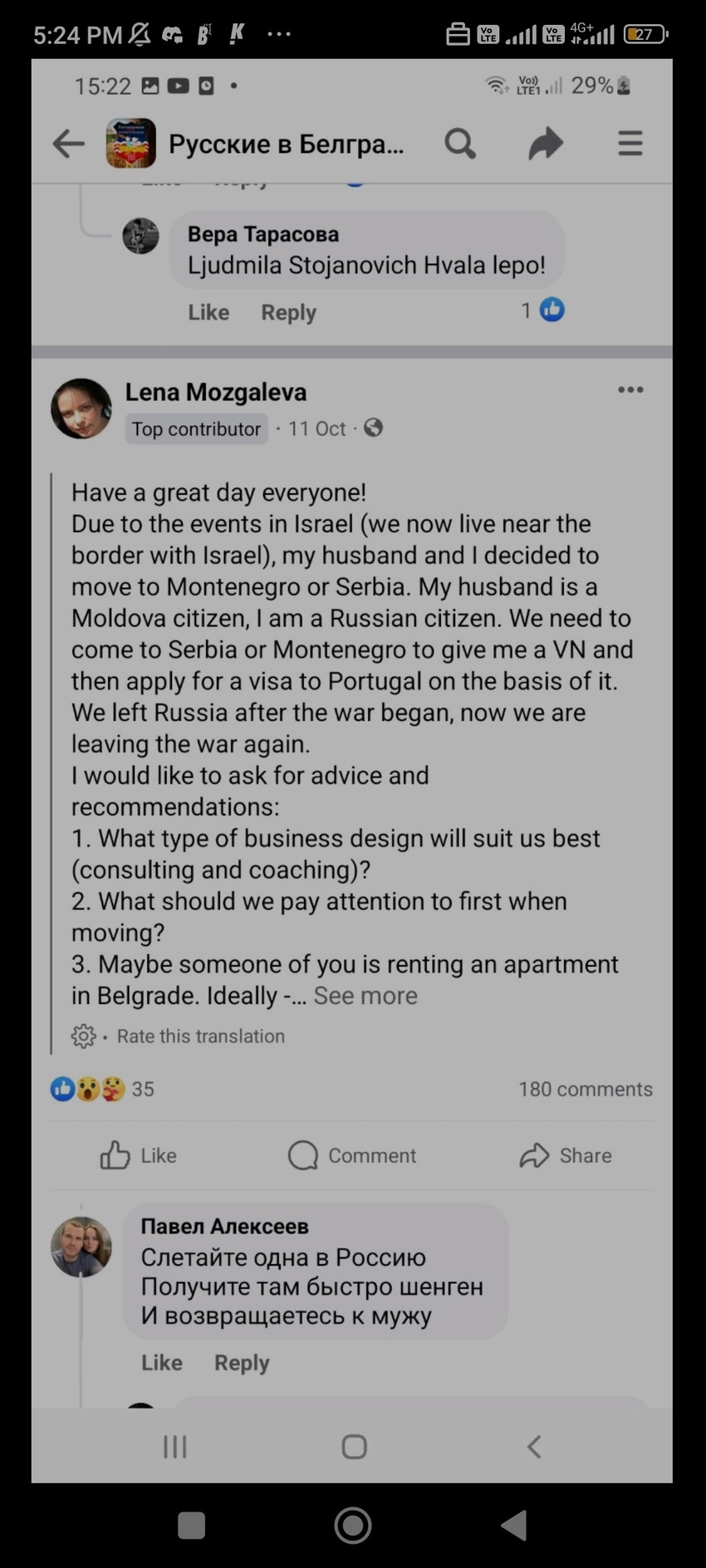The image size is (706, 1568).
Task: Open the group hamburger menu
Action: click(630, 144)
